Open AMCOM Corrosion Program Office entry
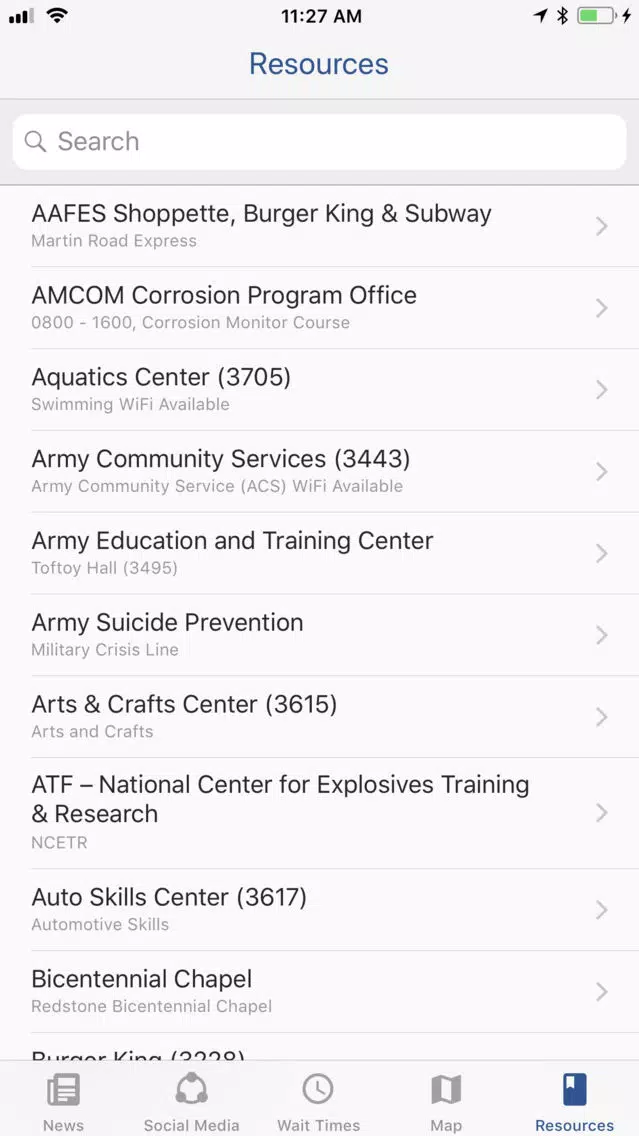 [320, 308]
